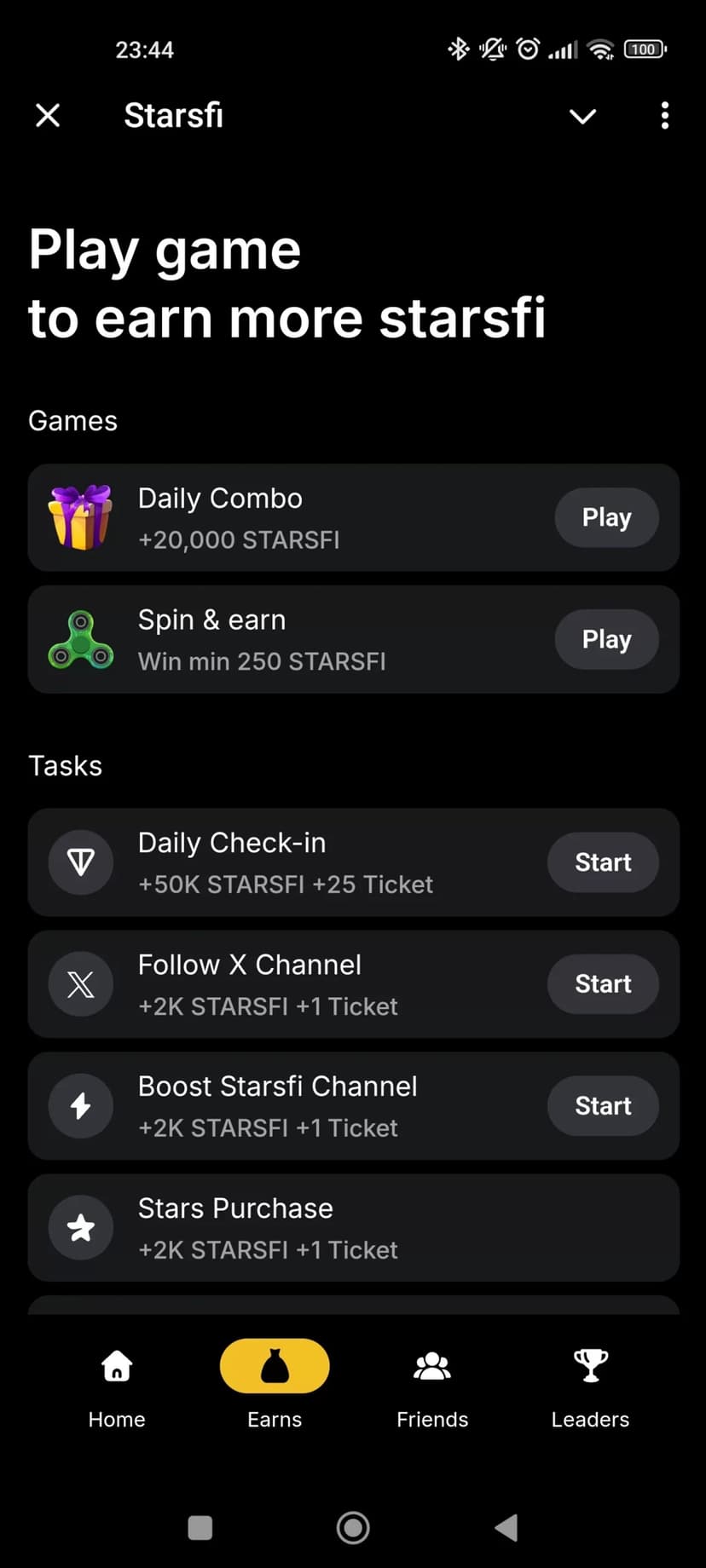Start the Daily Check-in task
Image resolution: width=706 pixels, height=1568 pixels.
pos(602,862)
